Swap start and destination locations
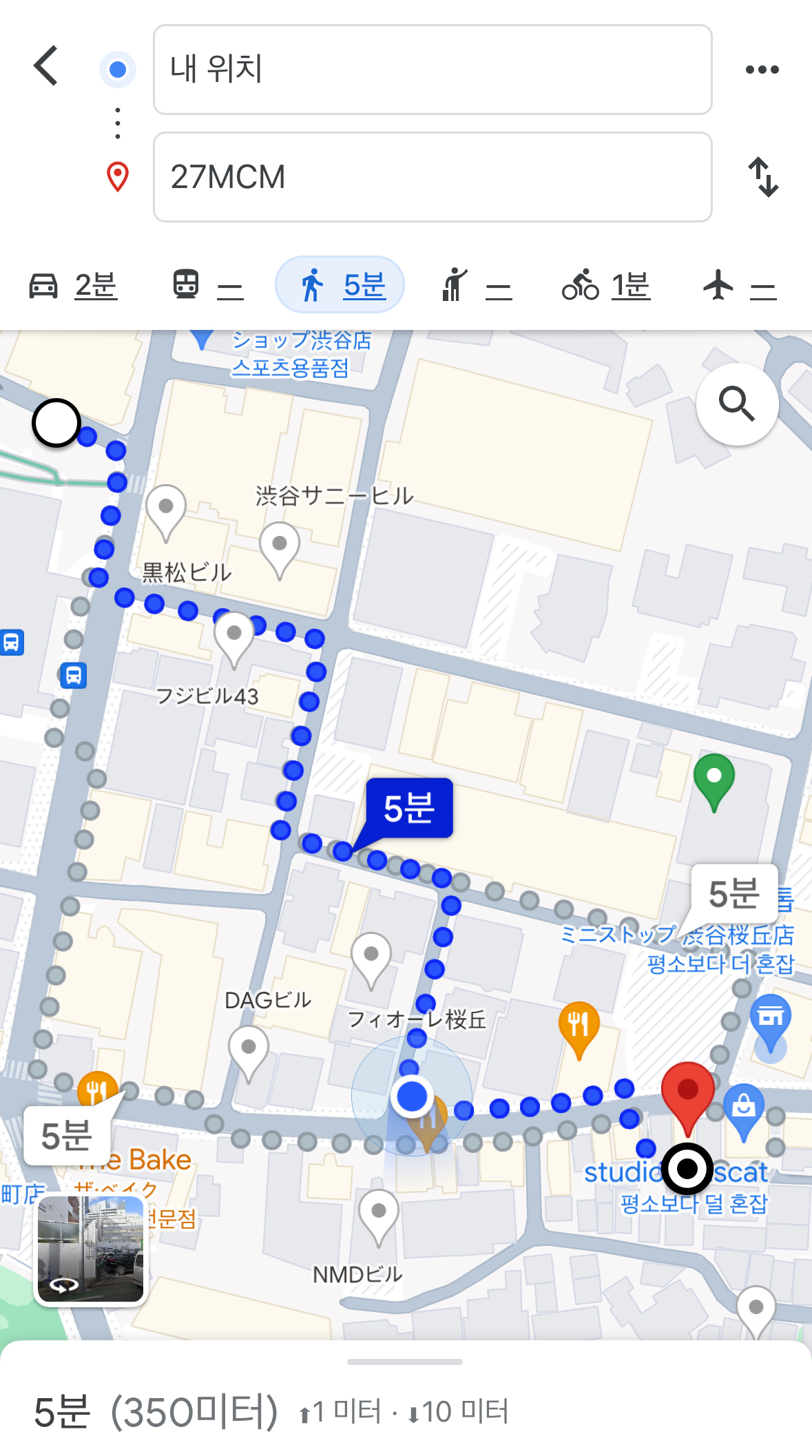Image resolution: width=812 pixels, height=1456 pixels. (x=763, y=177)
